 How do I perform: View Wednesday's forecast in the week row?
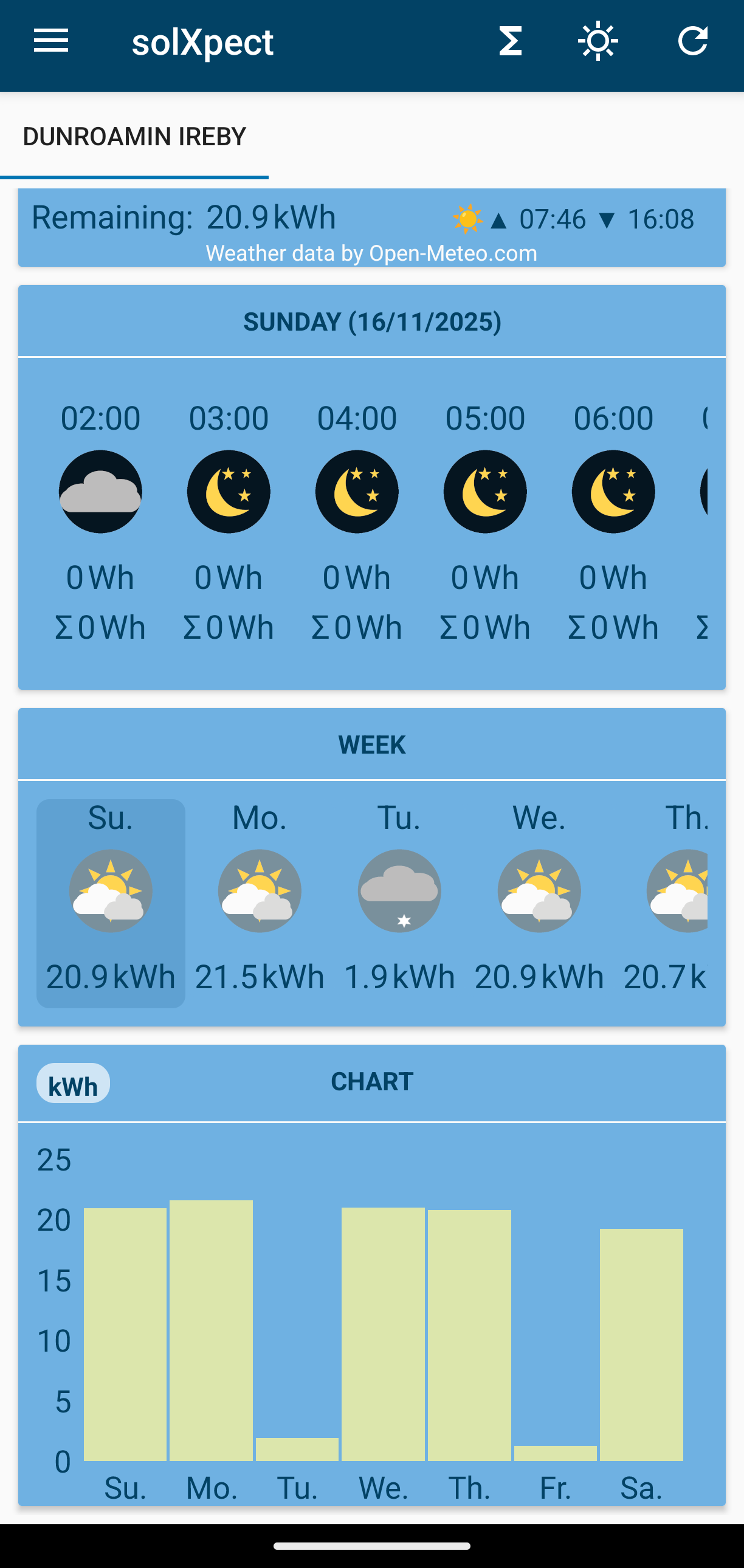tap(539, 903)
